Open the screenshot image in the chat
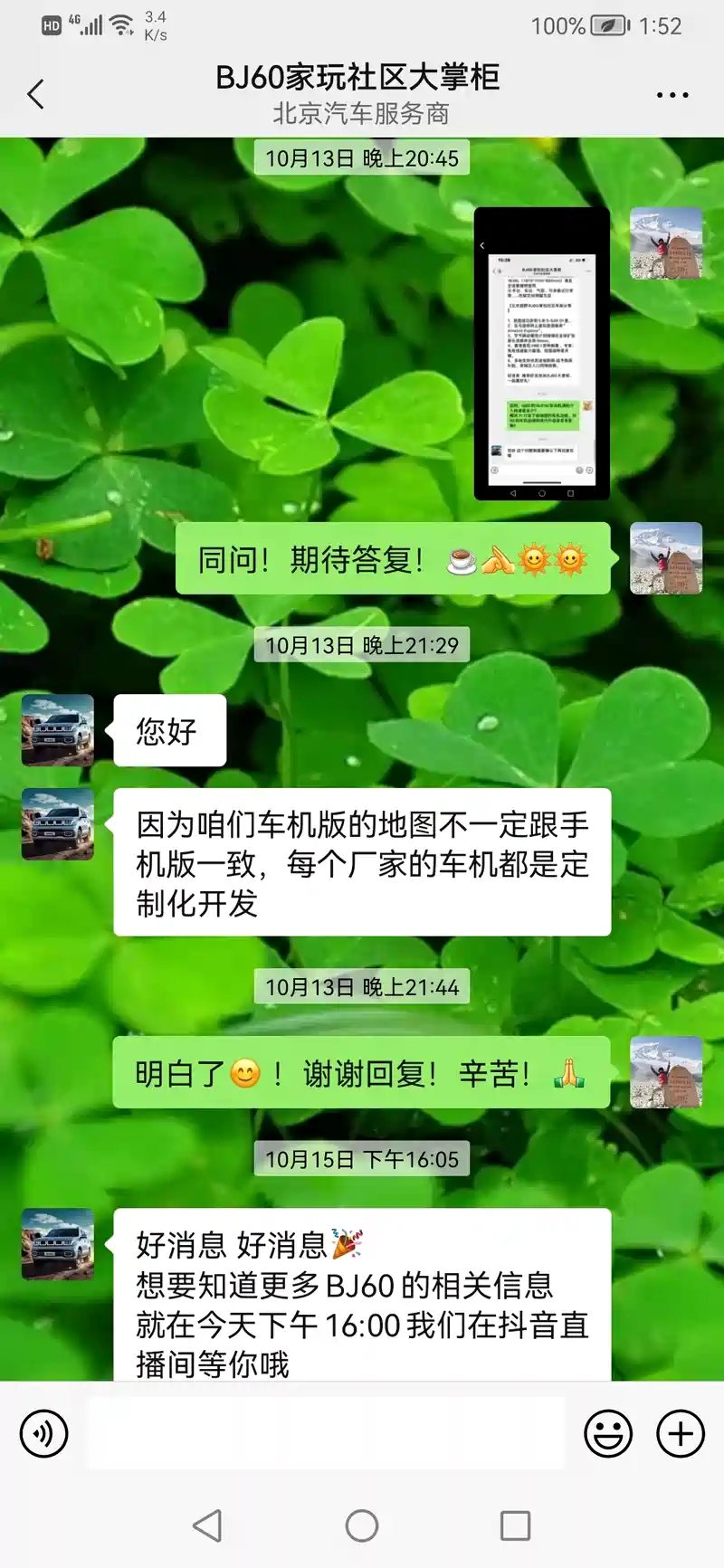The height and width of the screenshot is (1568, 724). [x=542, y=354]
